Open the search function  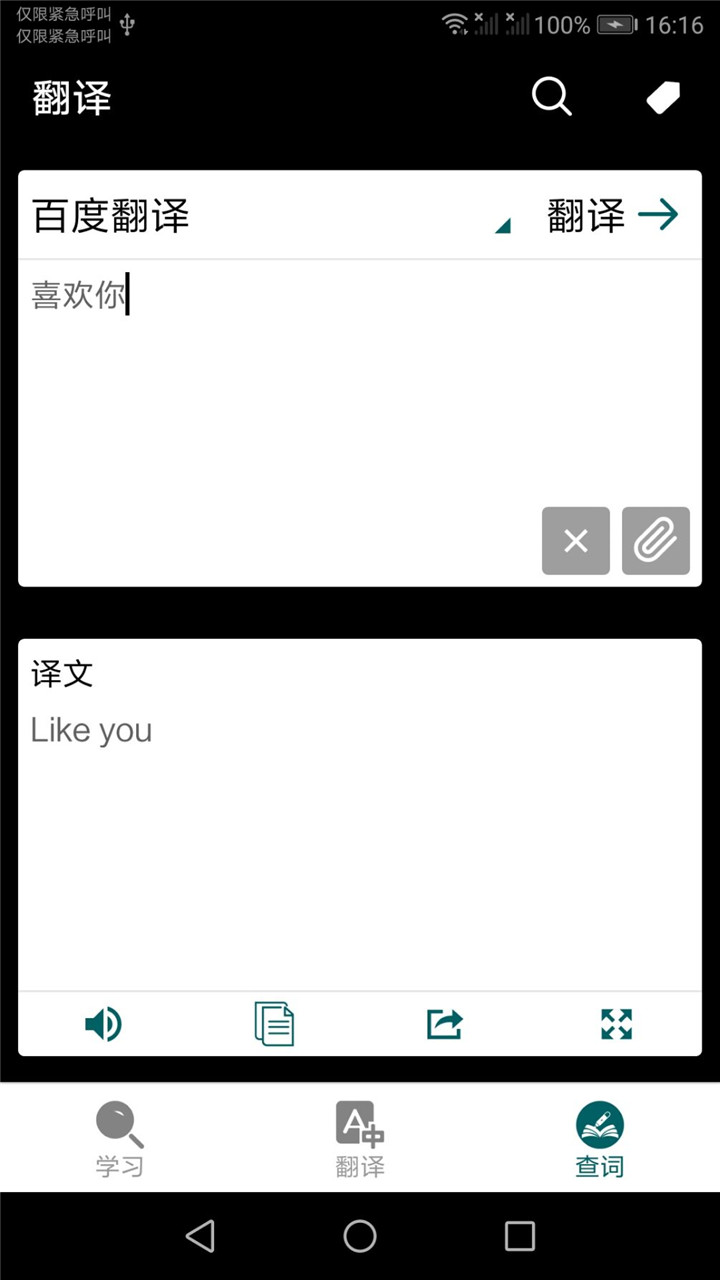click(551, 97)
